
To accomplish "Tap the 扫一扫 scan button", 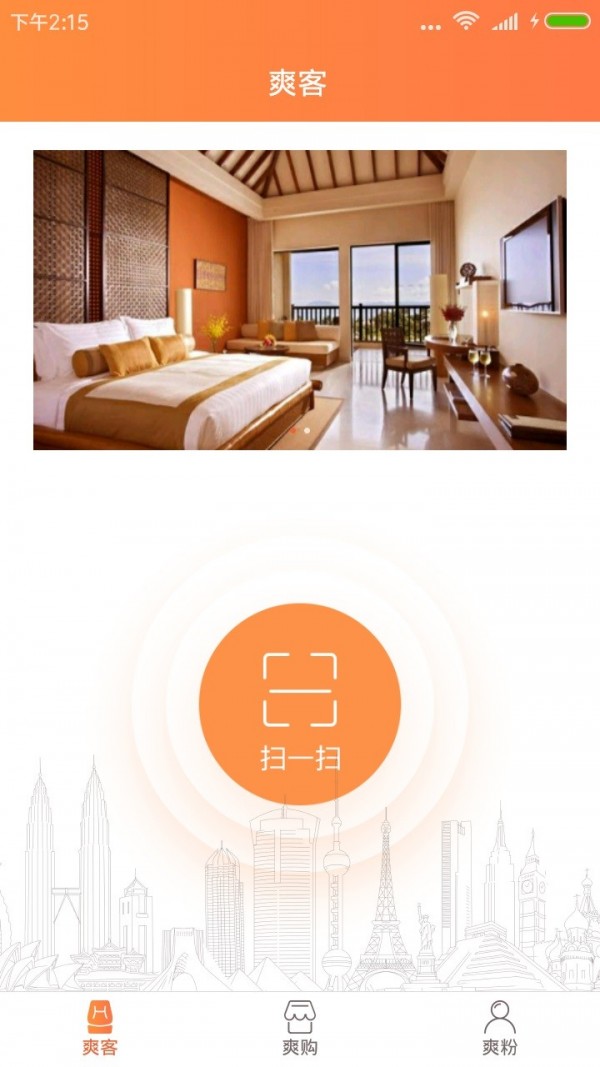I will click(300, 704).
